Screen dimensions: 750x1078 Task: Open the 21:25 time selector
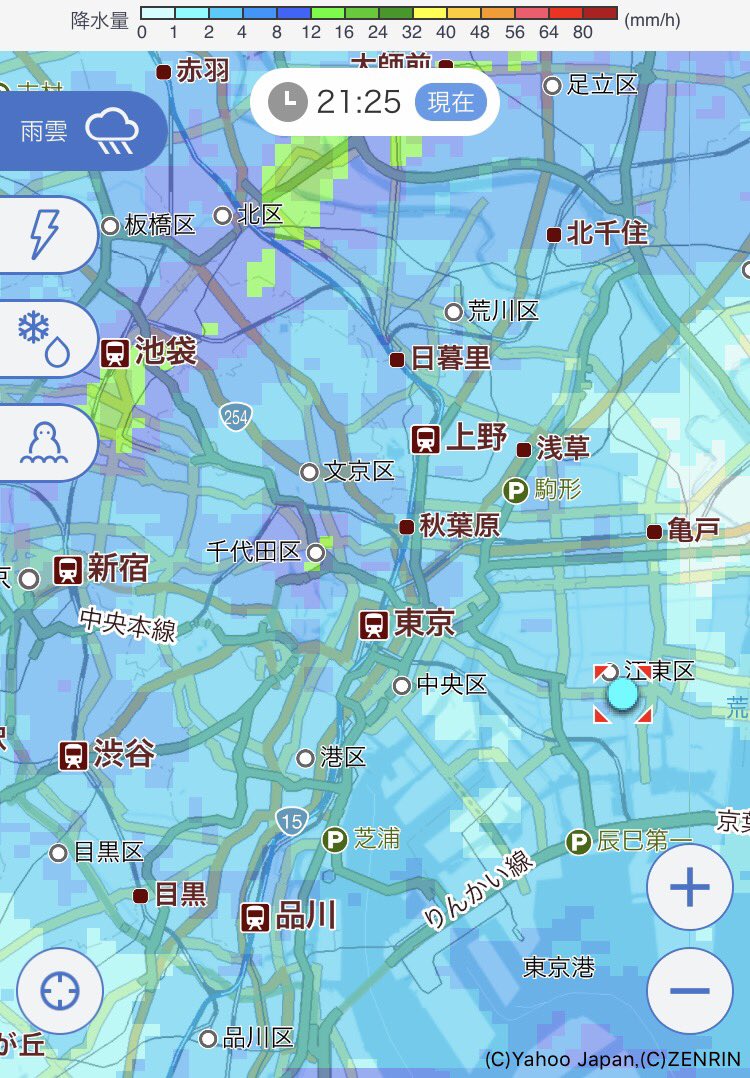coord(334,102)
